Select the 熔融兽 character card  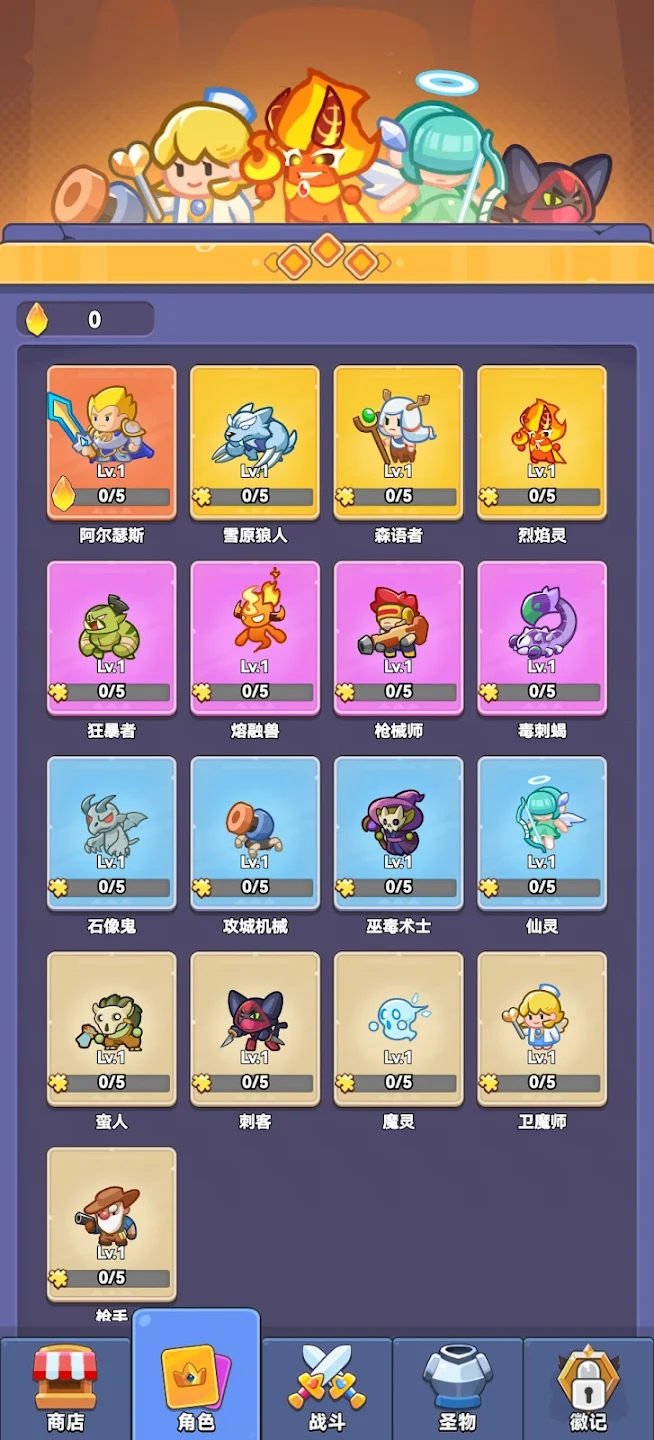255,638
